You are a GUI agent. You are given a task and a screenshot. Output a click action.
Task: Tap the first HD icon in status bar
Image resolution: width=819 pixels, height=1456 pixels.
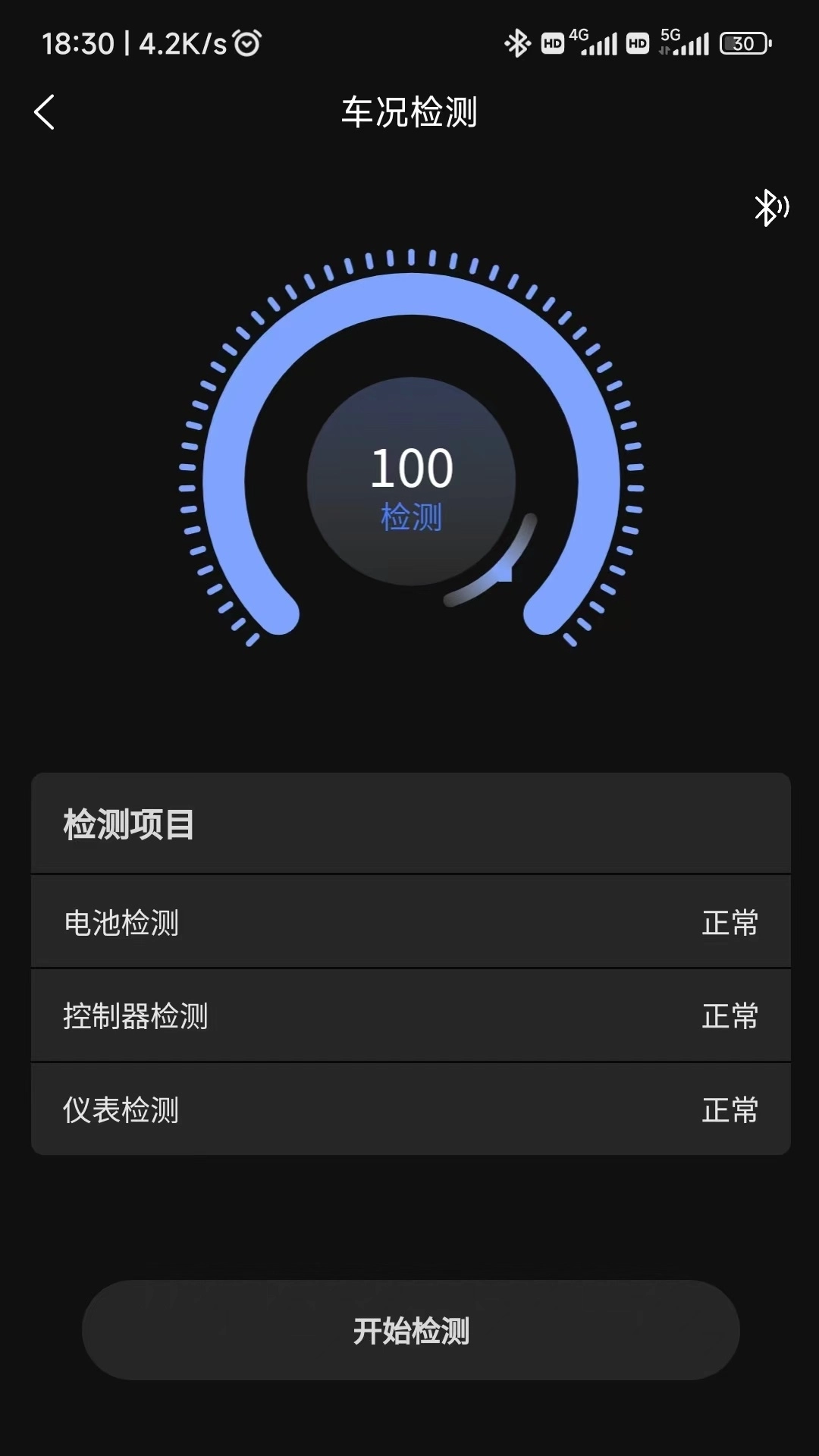553,44
